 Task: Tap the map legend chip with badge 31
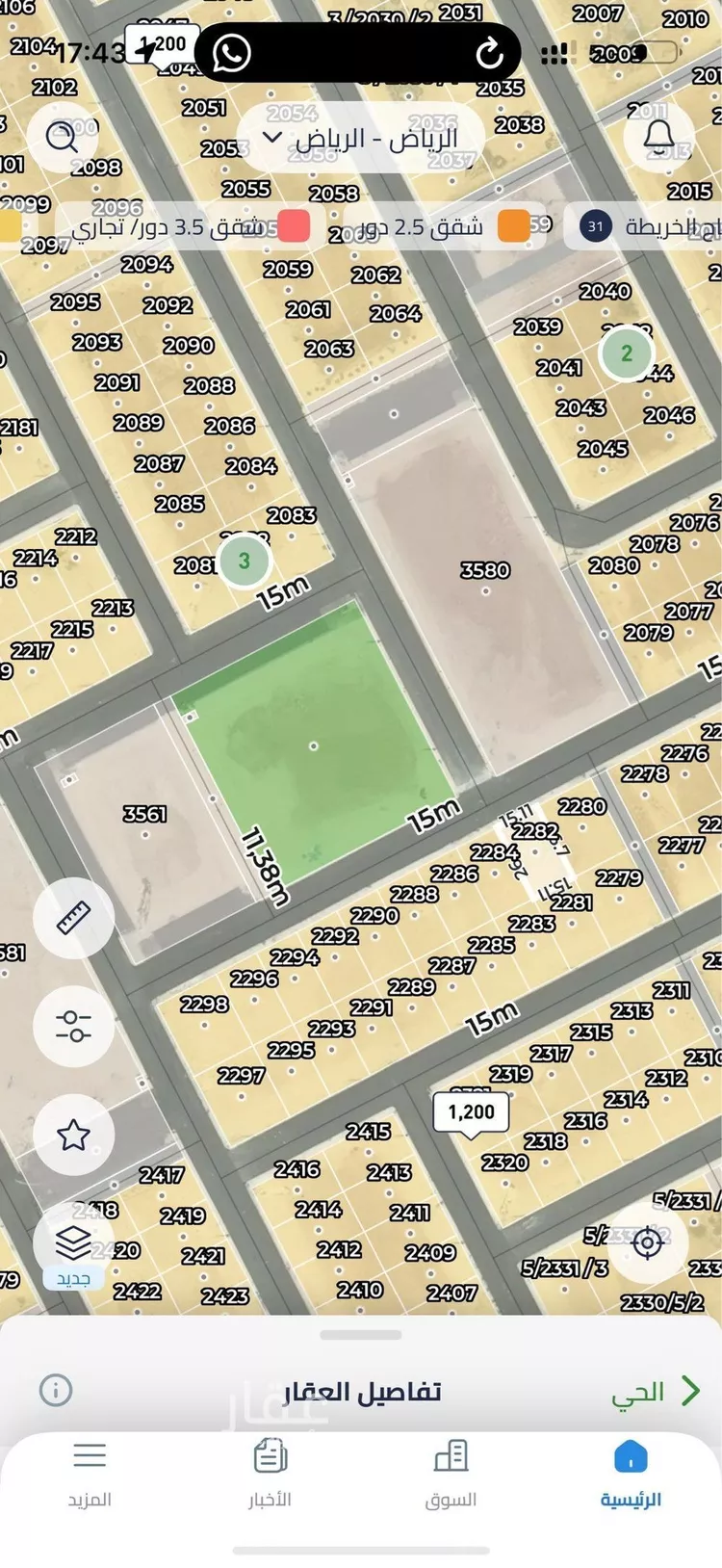(645, 227)
